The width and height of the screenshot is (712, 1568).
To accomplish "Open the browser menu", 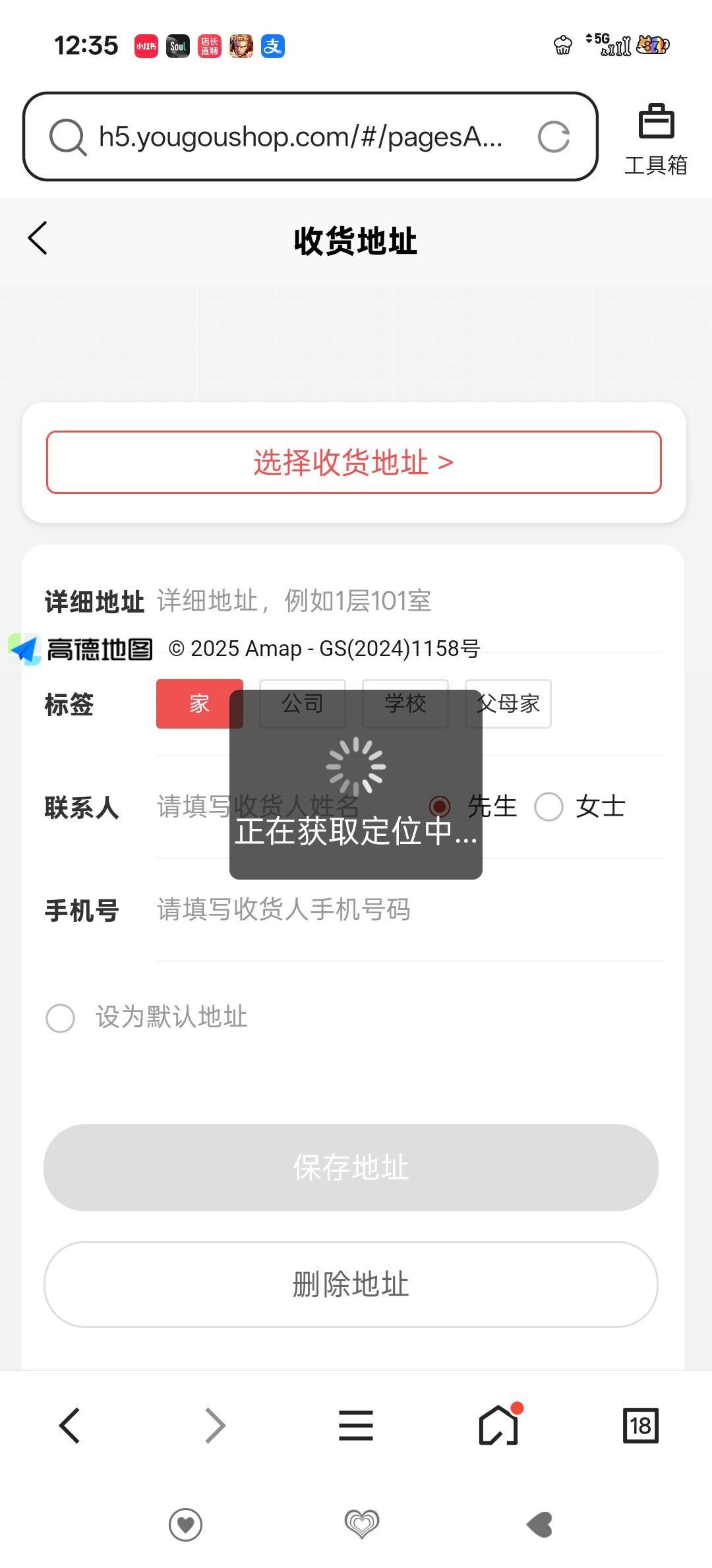I will [x=356, y=1426].
